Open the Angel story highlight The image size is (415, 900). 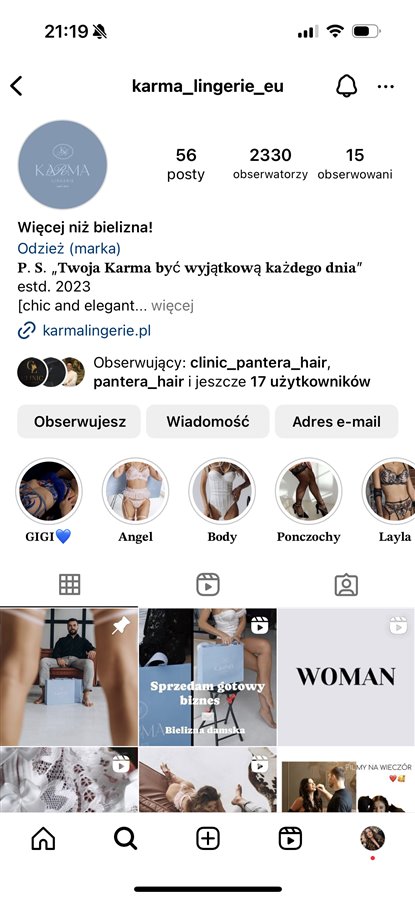135,491
